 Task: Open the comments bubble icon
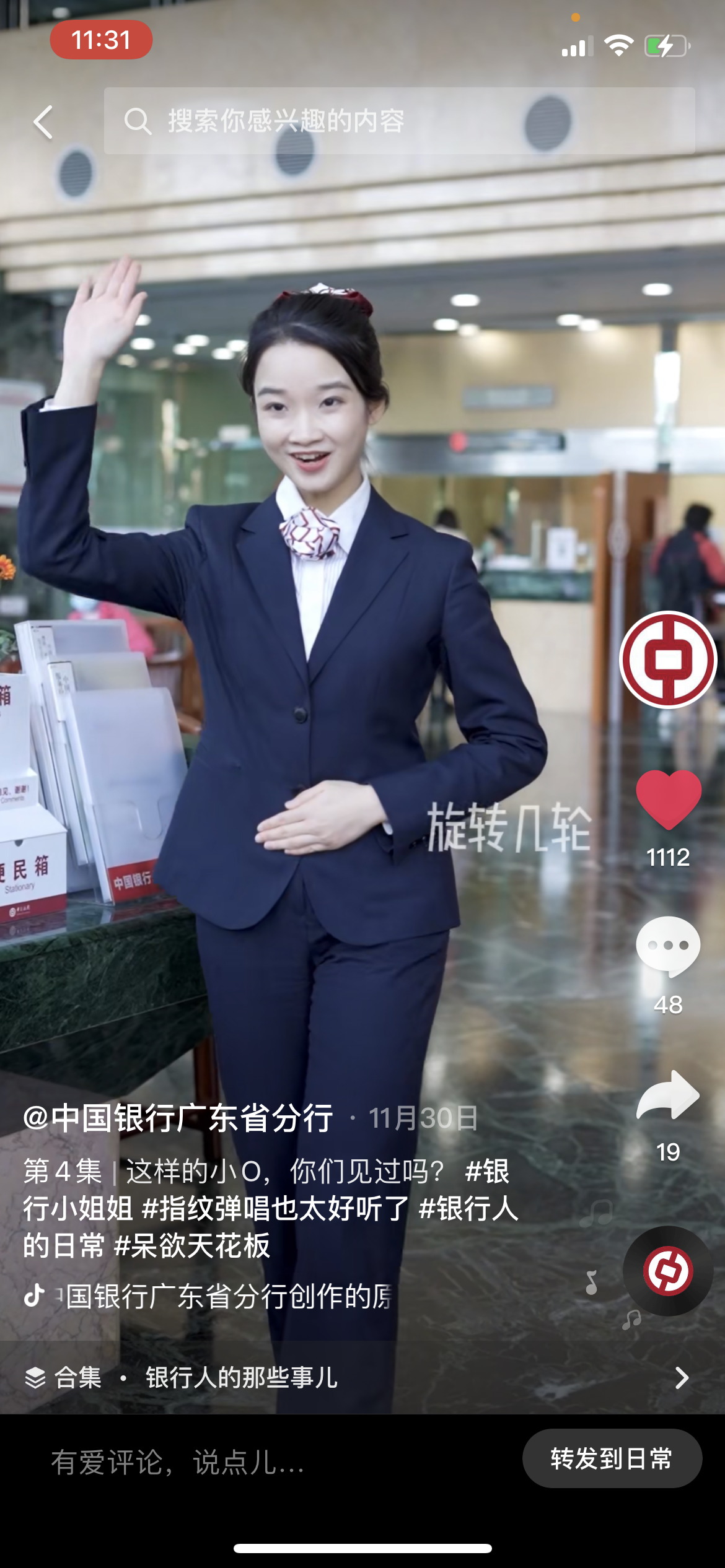coord(668,946)
